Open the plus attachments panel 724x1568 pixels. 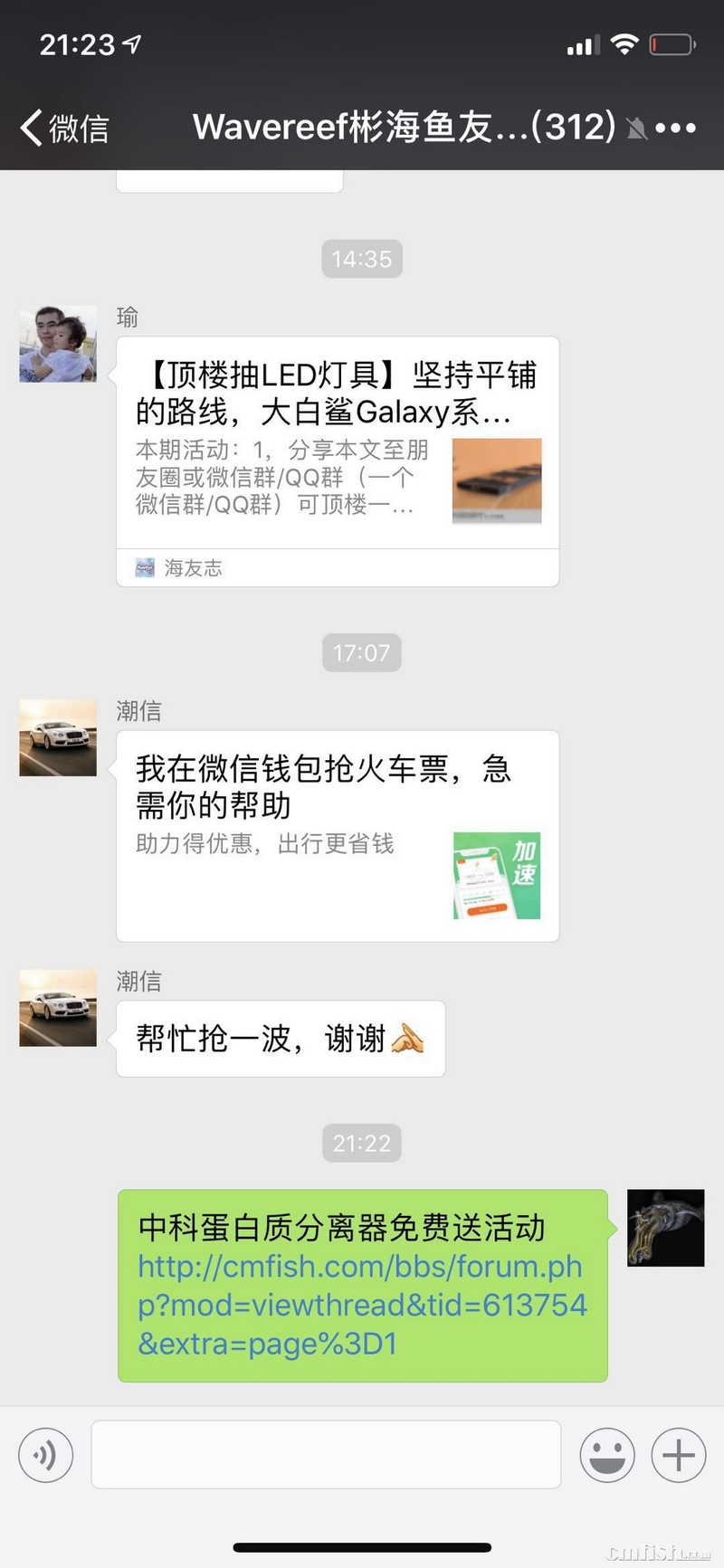pos(679,1455)
